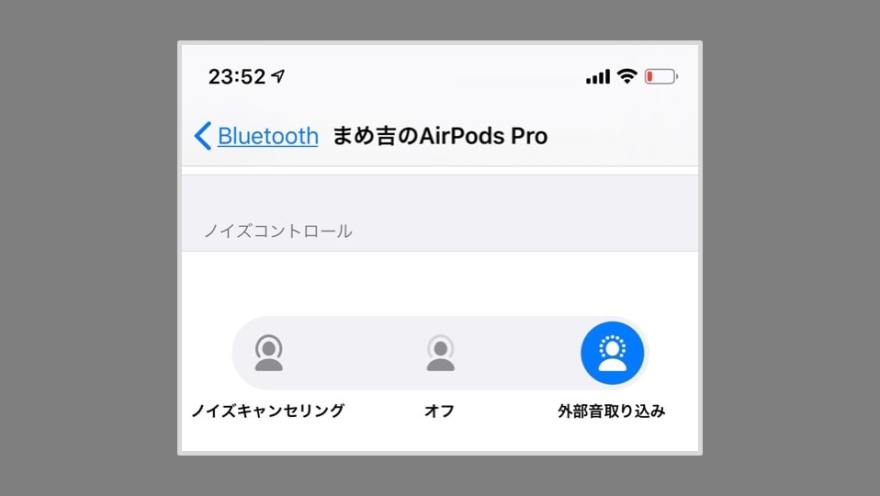Go back to Bluetooth settings
Viewport: 880px width, 496px height.
pyautogui.click(x=257, y=136)
